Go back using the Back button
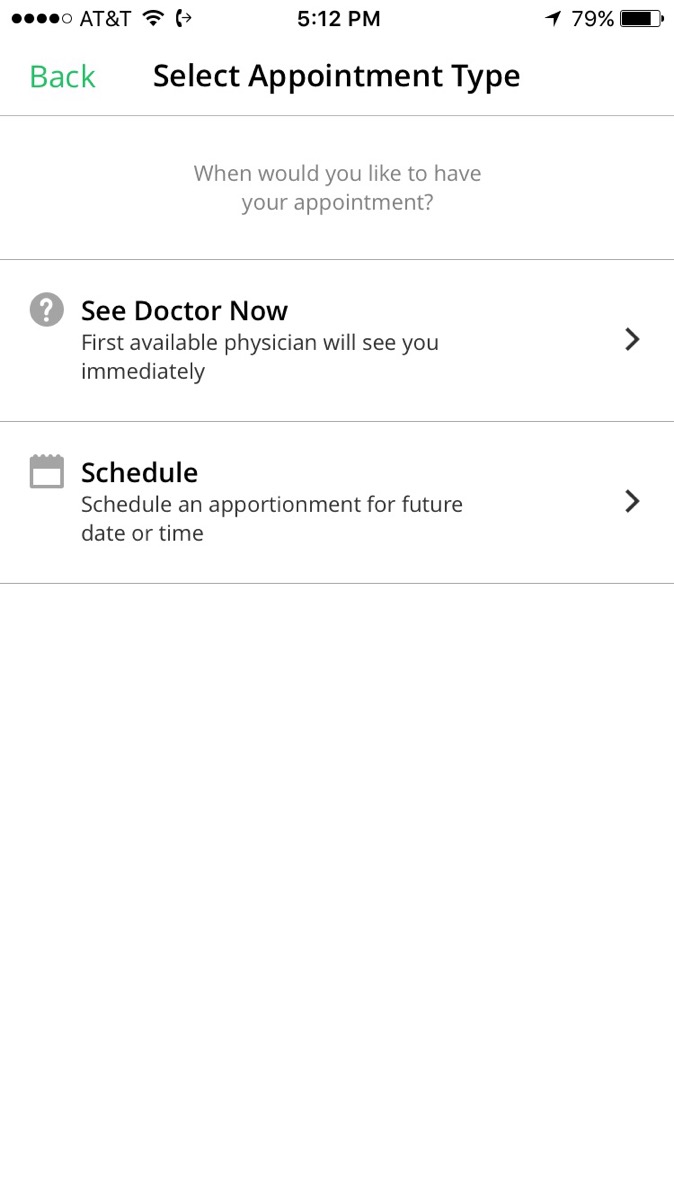 [62, 77]
